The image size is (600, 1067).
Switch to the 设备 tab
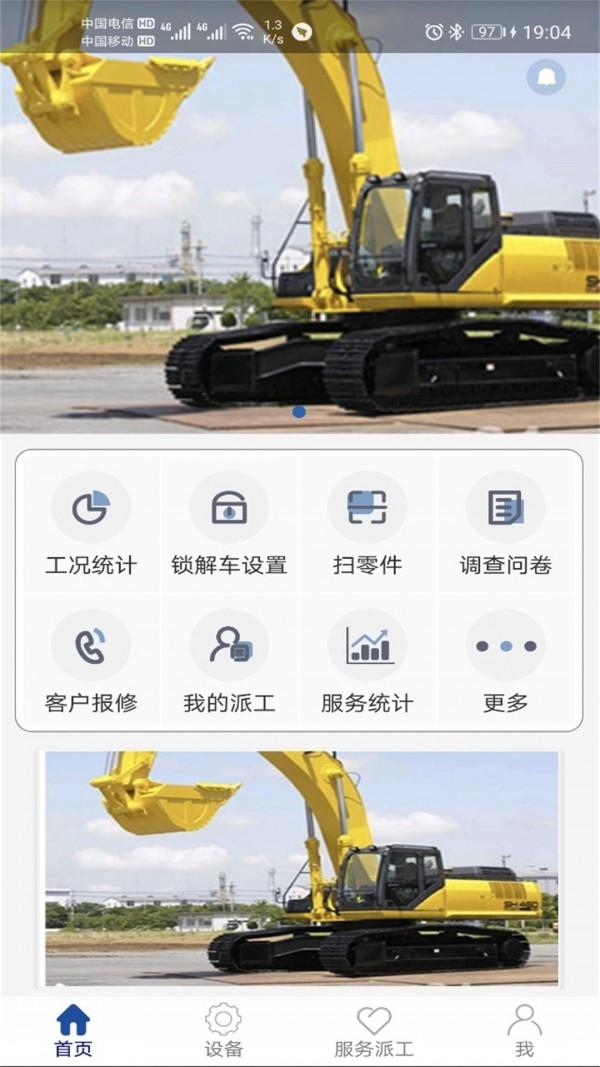point(223,1031)
